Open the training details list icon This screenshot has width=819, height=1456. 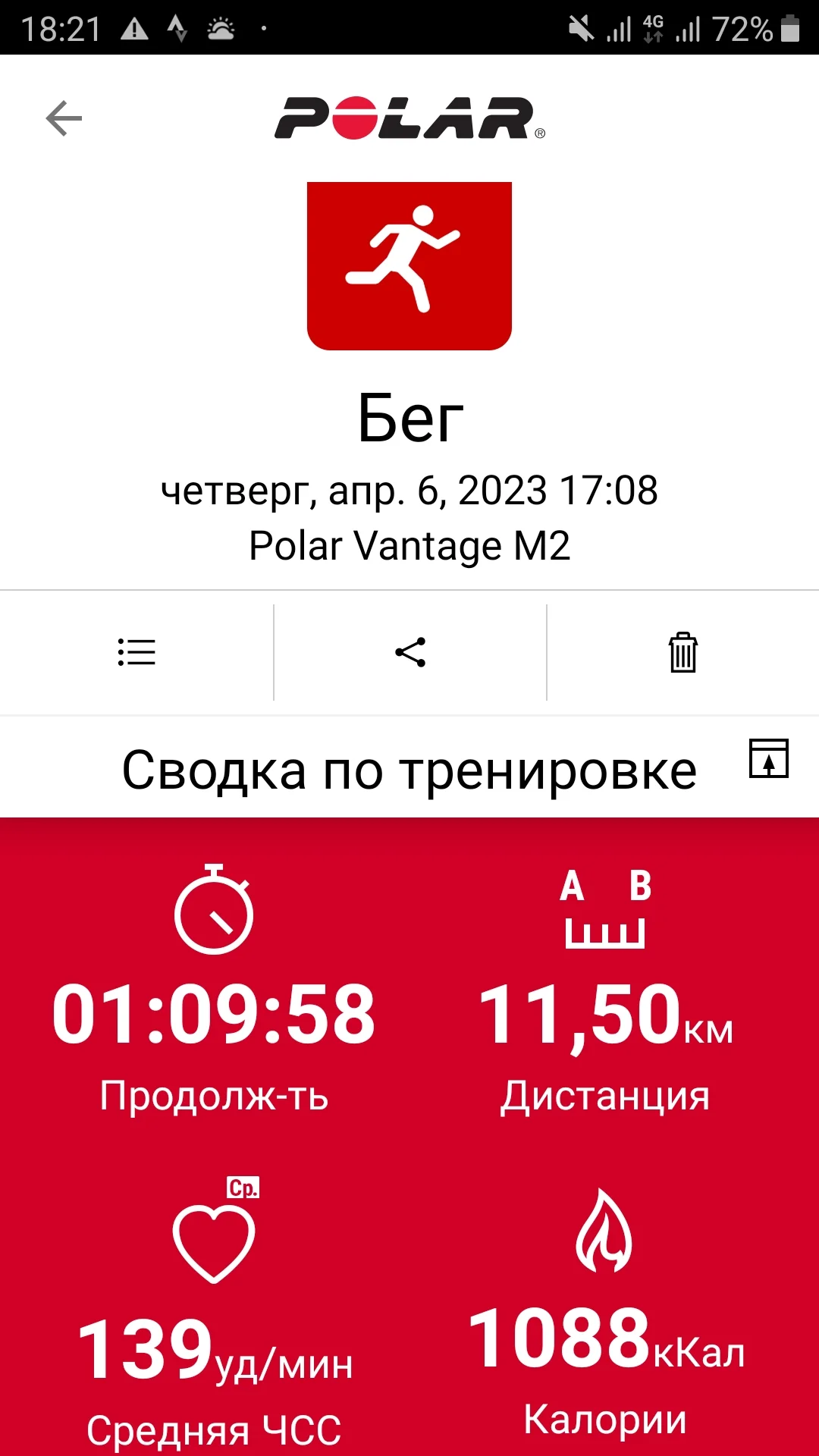(x=136, y=652)
